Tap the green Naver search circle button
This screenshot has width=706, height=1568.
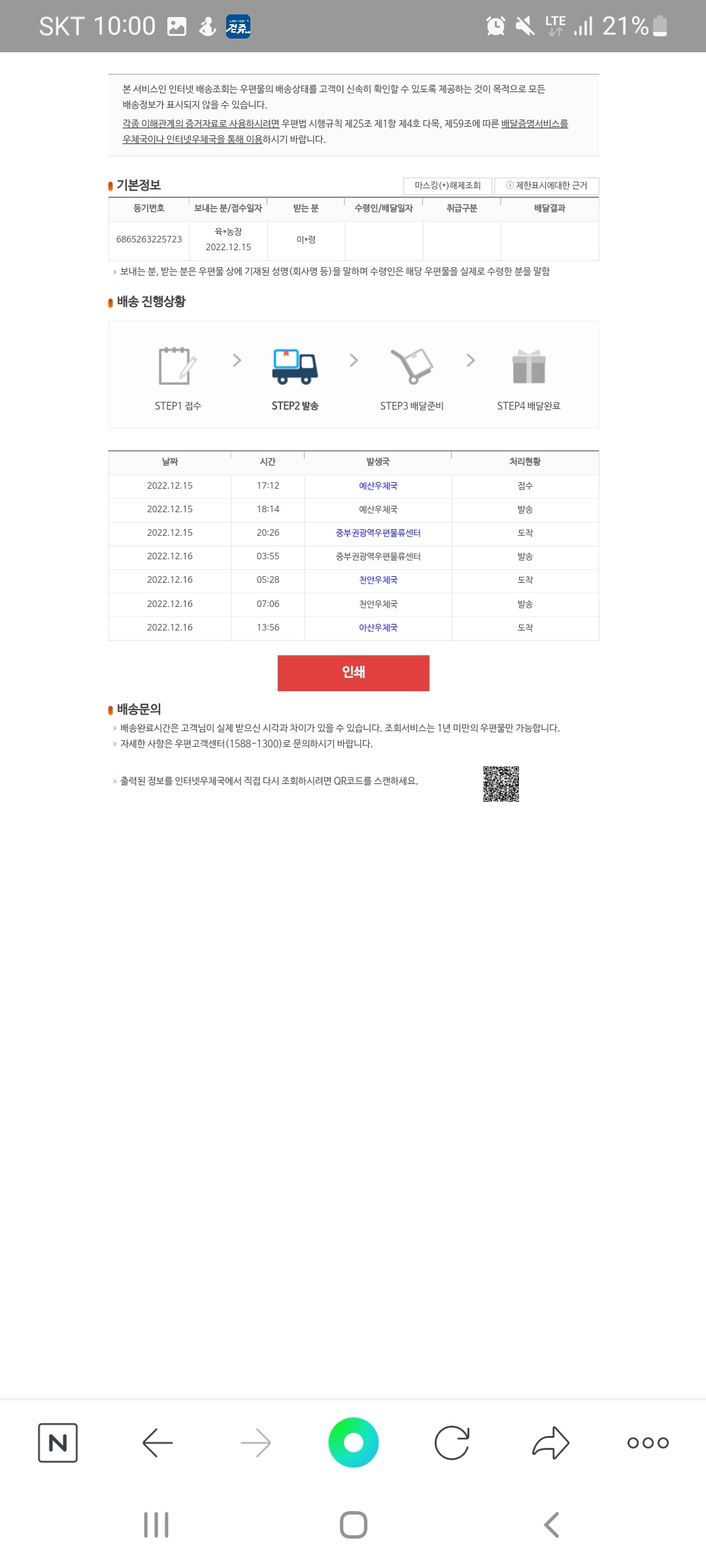tap(354, 1443)
